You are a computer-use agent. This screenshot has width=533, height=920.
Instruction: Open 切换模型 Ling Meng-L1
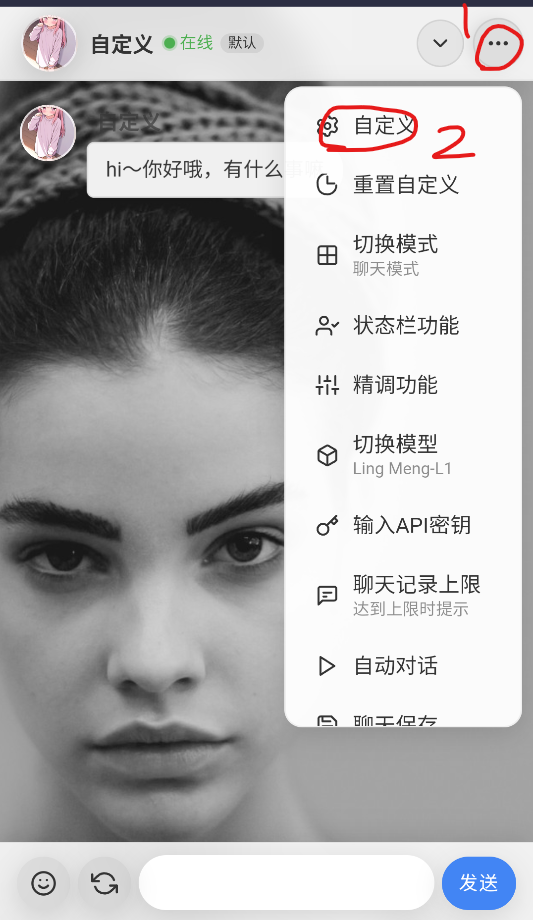(403, 455)
